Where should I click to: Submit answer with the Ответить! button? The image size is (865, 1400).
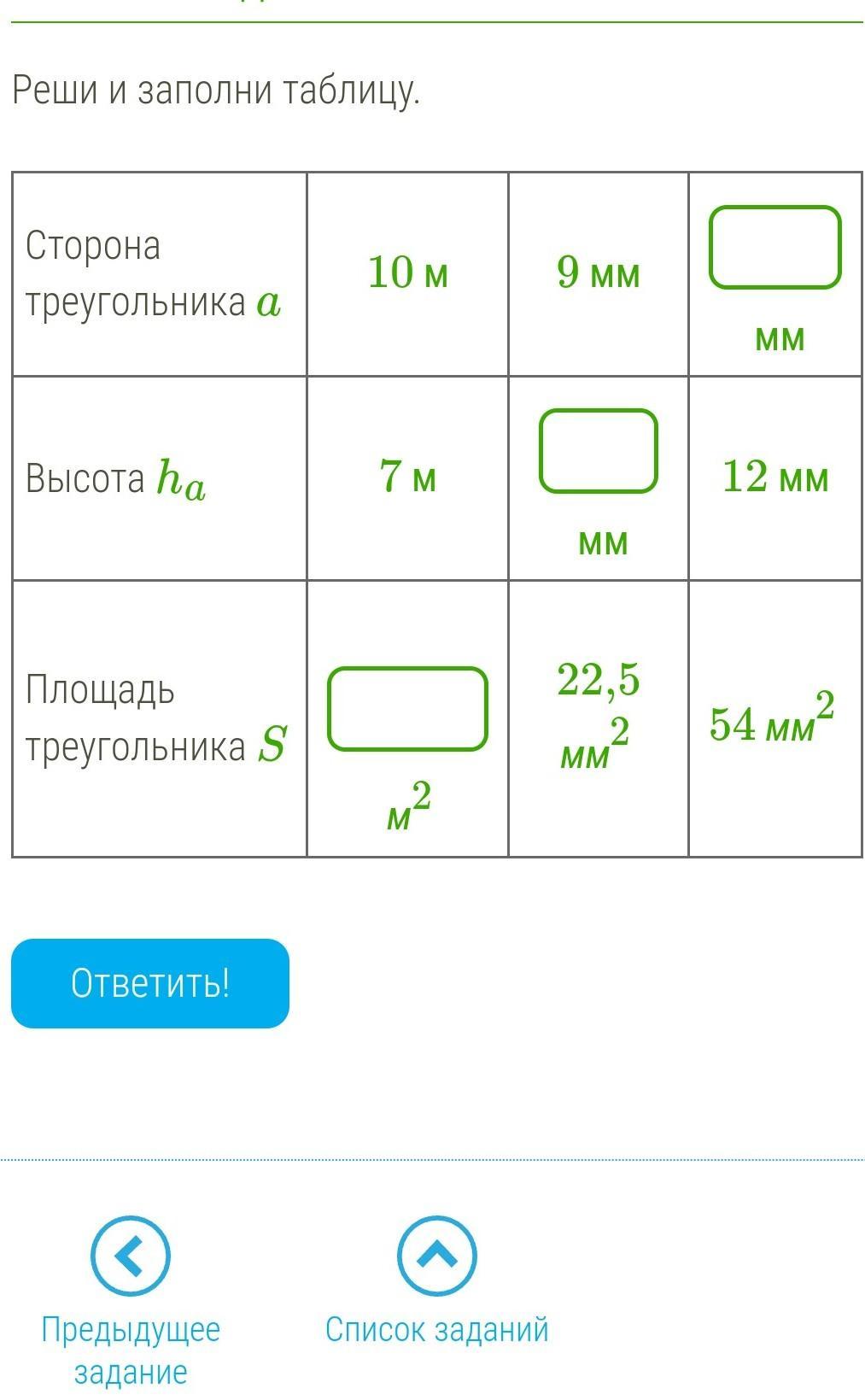point(150,983)
